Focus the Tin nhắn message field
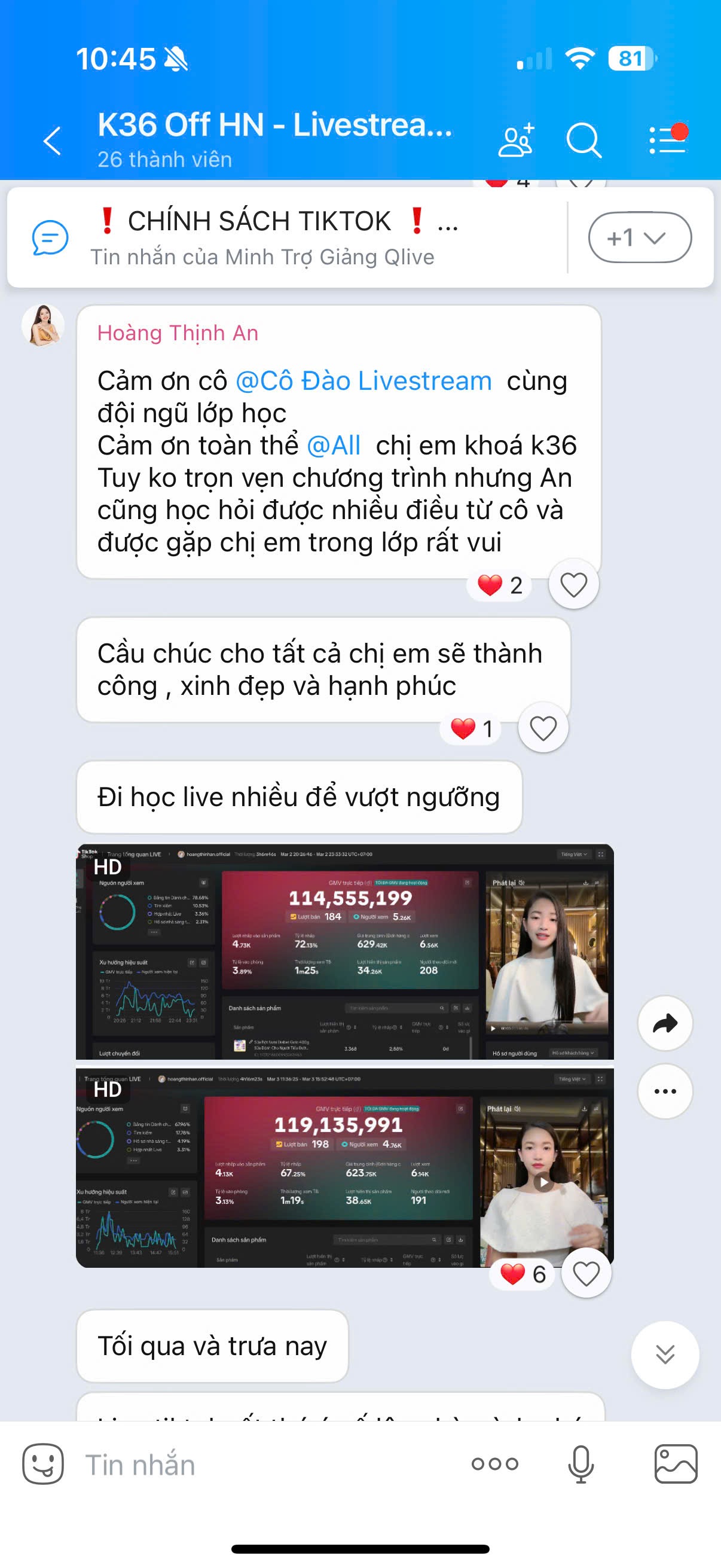Viewport: 721px width, 1568px height. pyautogui.click(x=262, y=1465)
